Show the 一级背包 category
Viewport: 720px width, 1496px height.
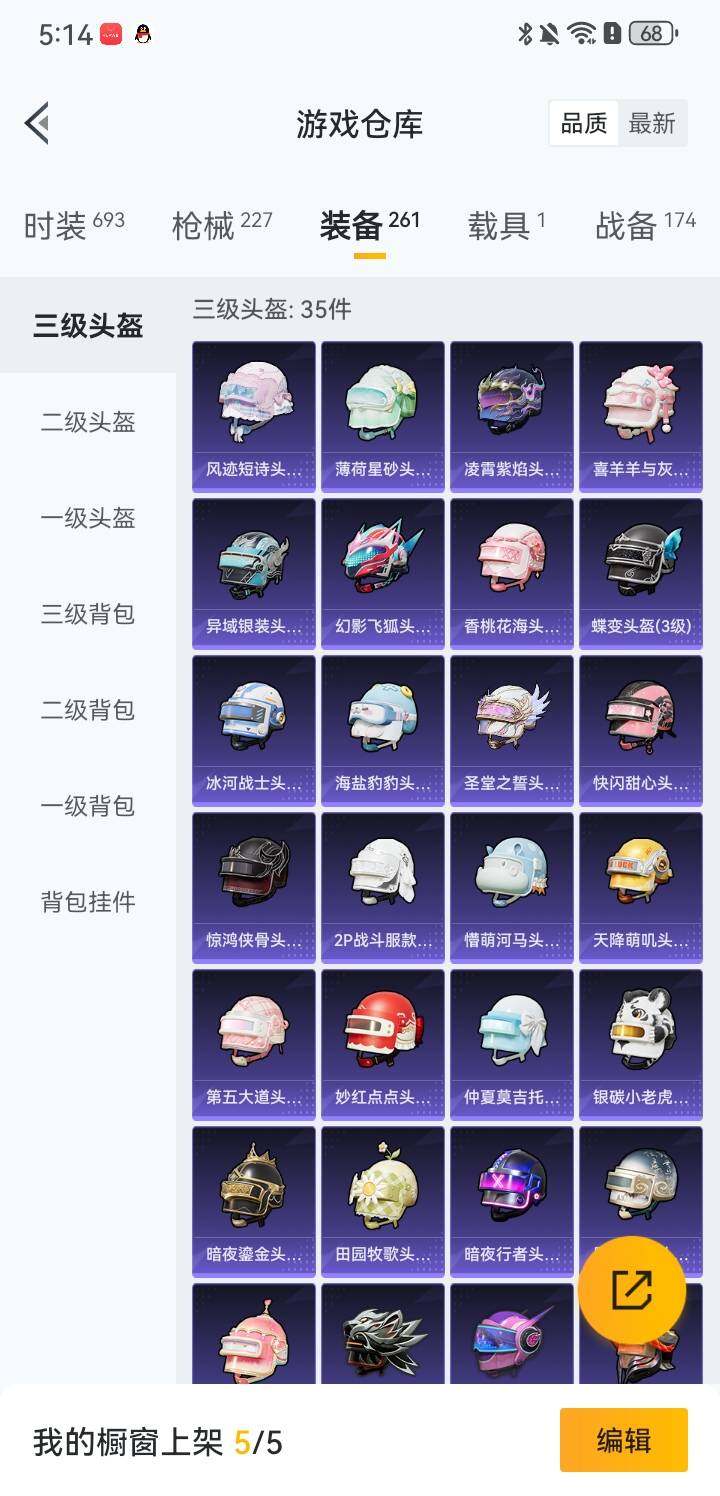coord(88,806)
